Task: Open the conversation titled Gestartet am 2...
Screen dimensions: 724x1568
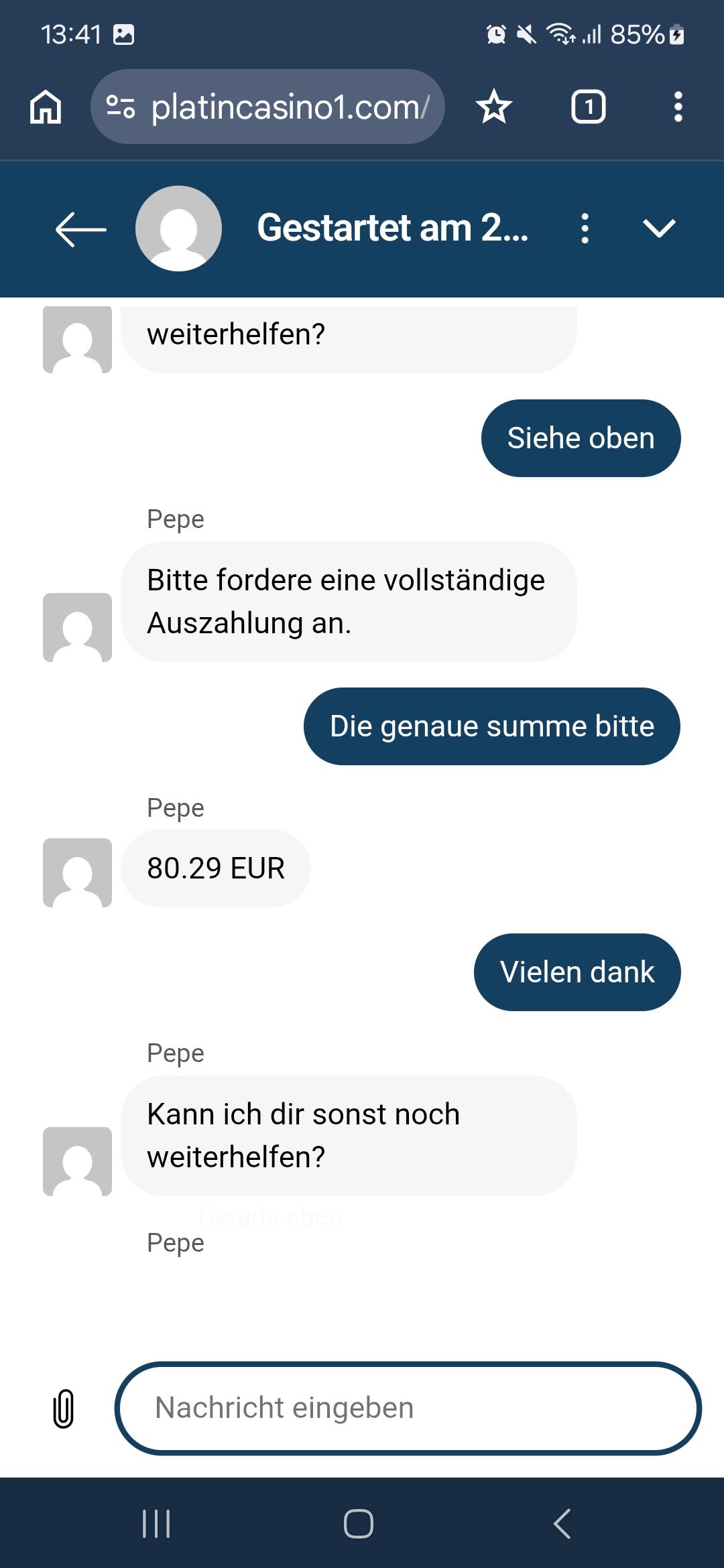Action: click(392, 228)
